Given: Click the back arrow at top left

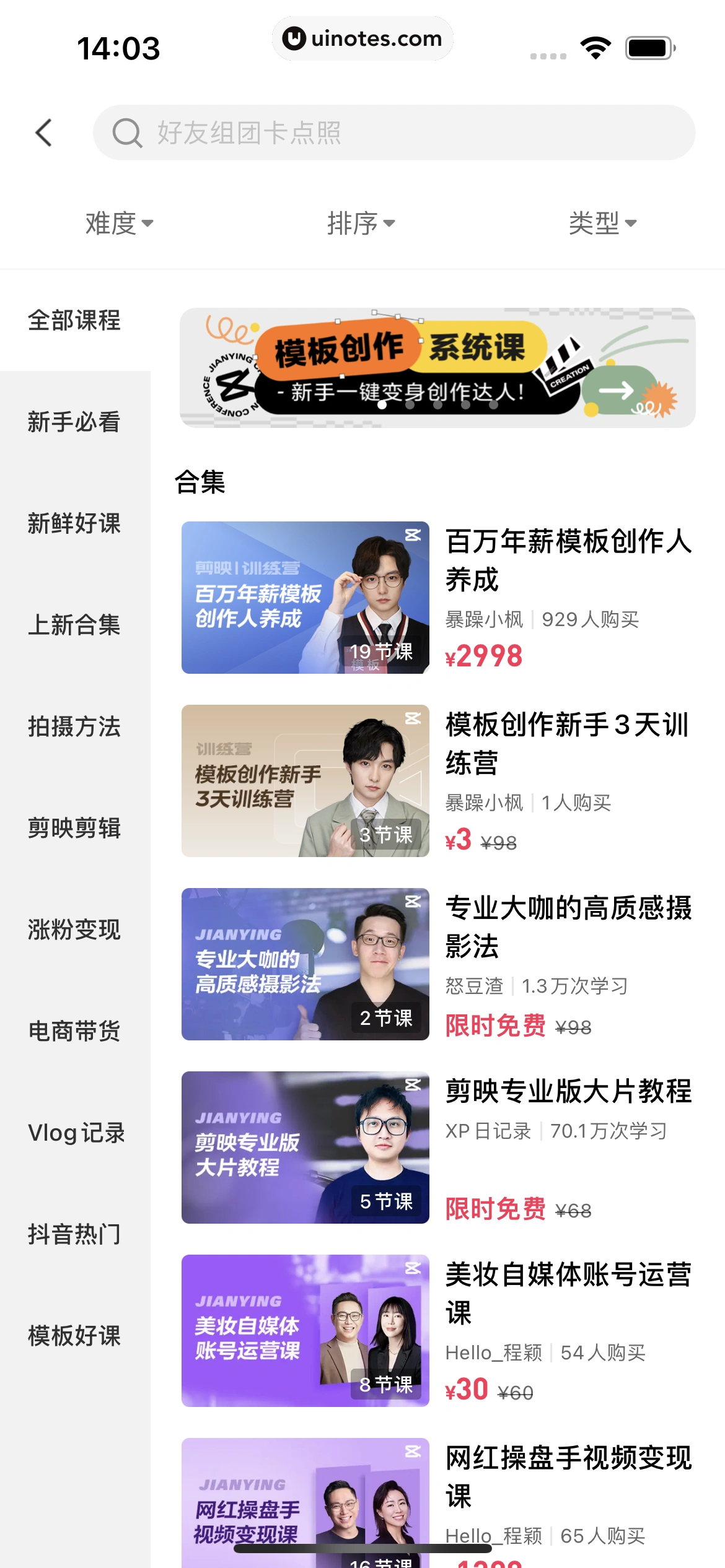Looking at the screenshot, I should click(x=43, y=133).
